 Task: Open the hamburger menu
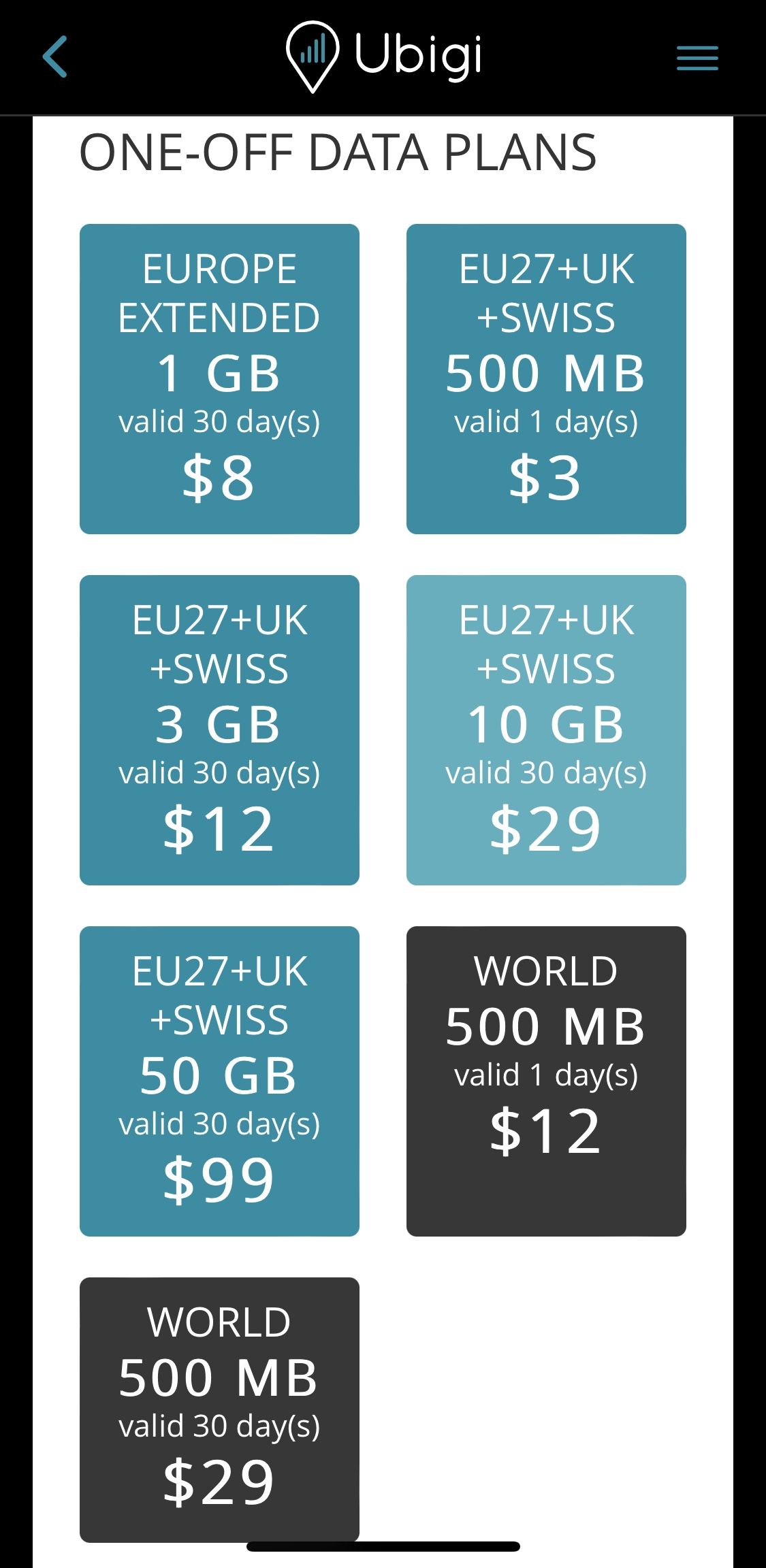pos(697,58)
